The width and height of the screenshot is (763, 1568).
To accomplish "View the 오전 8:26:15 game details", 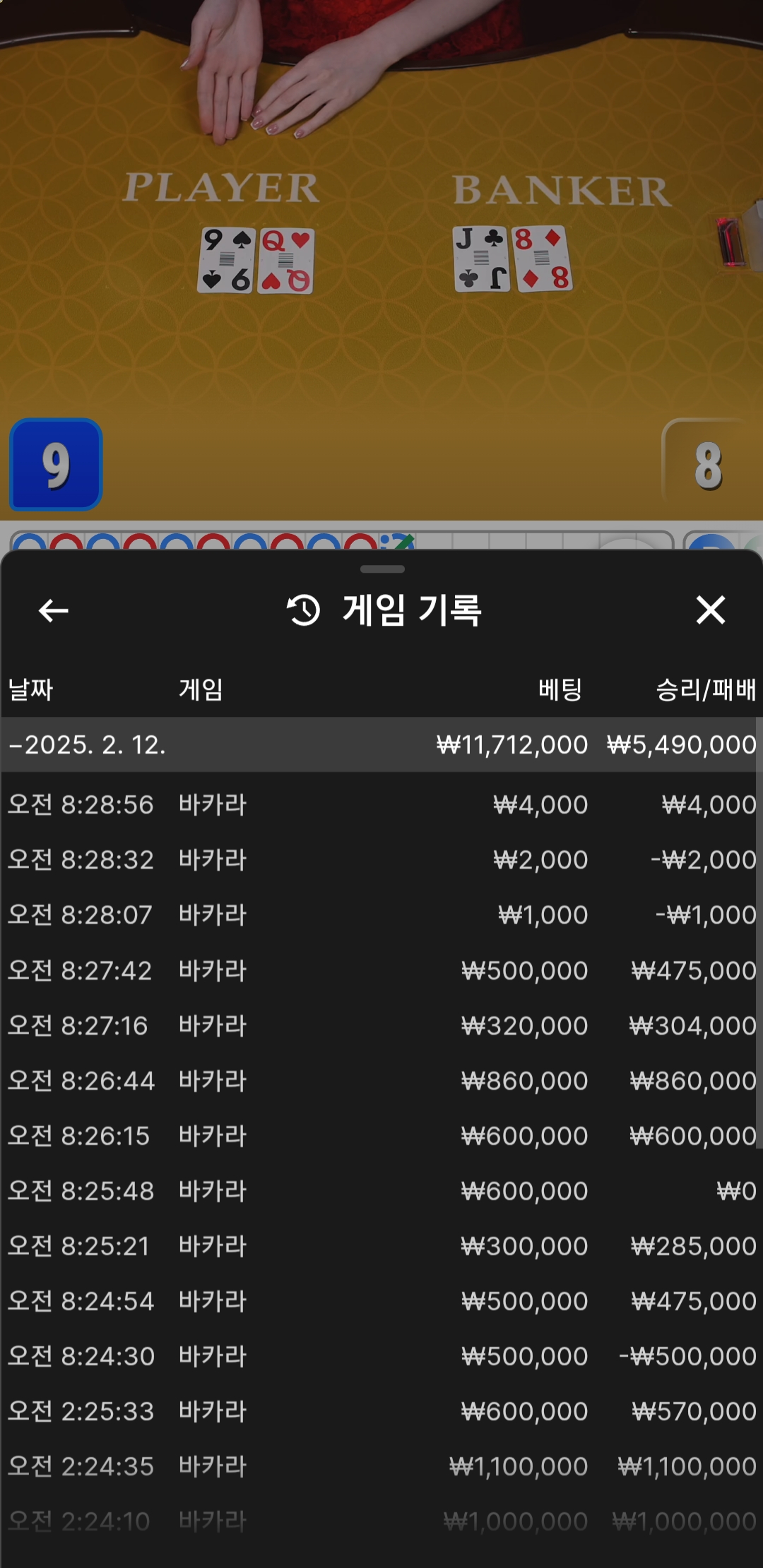I will point(381,1136).
